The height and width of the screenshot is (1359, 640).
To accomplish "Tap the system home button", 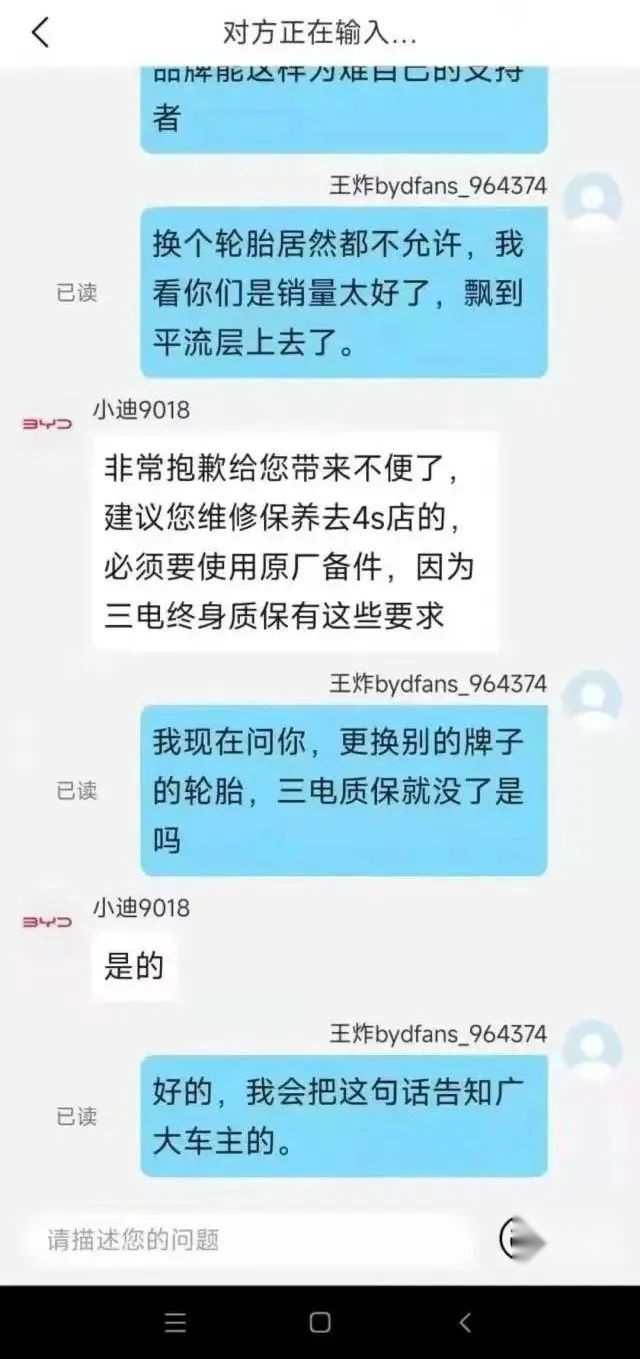I will [320, 1322].
